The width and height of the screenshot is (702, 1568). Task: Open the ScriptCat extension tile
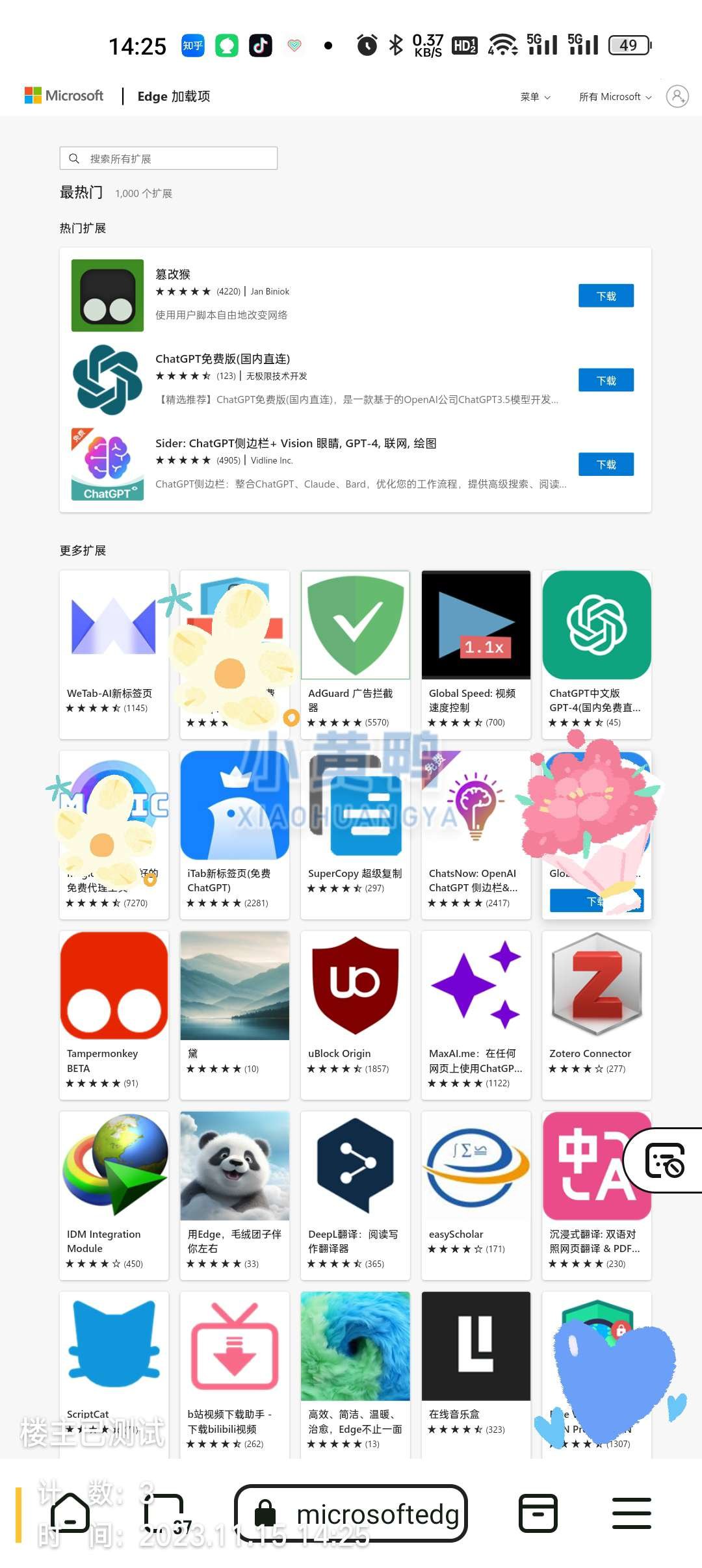click(x=114, y=1346)
